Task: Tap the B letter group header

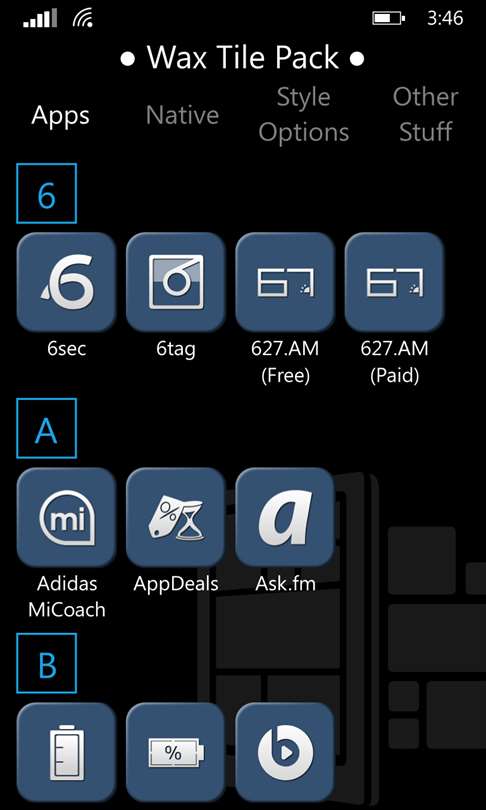Action: (46, 663)
